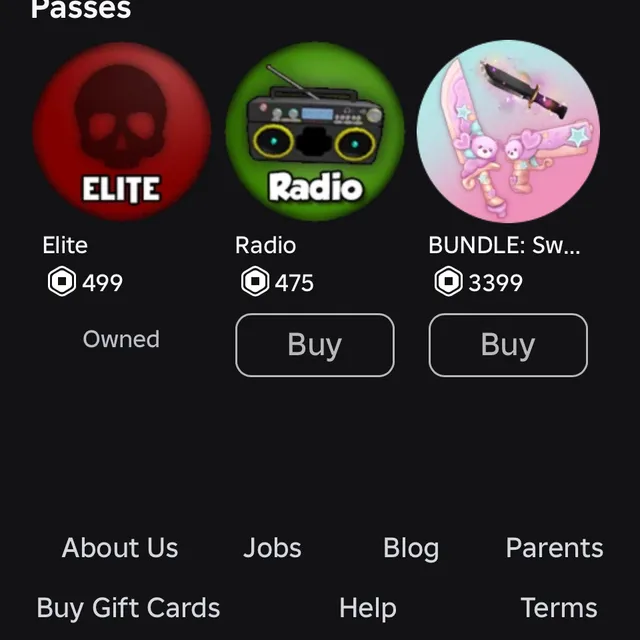Select Buy Gift Cards
Screen dimensions: 640x640
pos(128,608)
